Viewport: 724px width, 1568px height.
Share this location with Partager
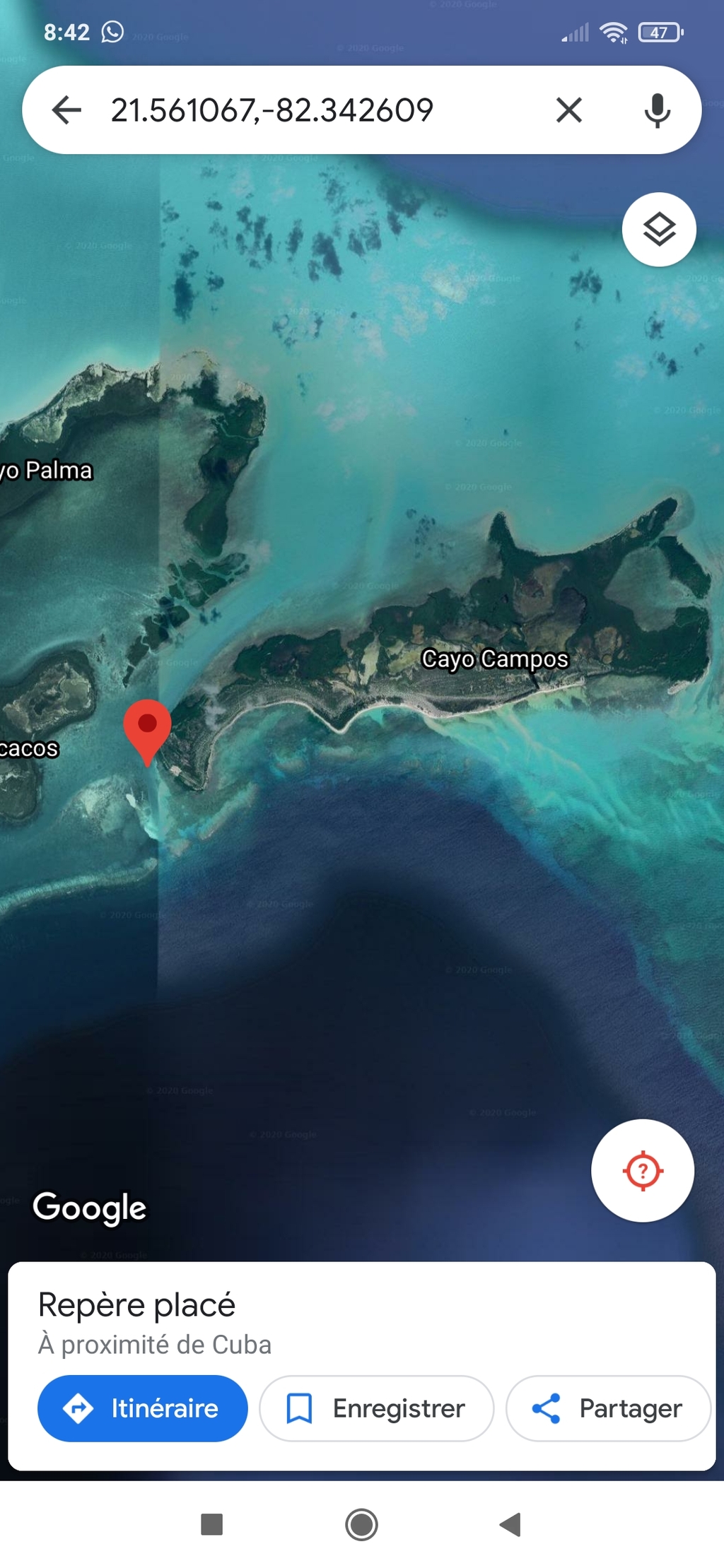607,1408
